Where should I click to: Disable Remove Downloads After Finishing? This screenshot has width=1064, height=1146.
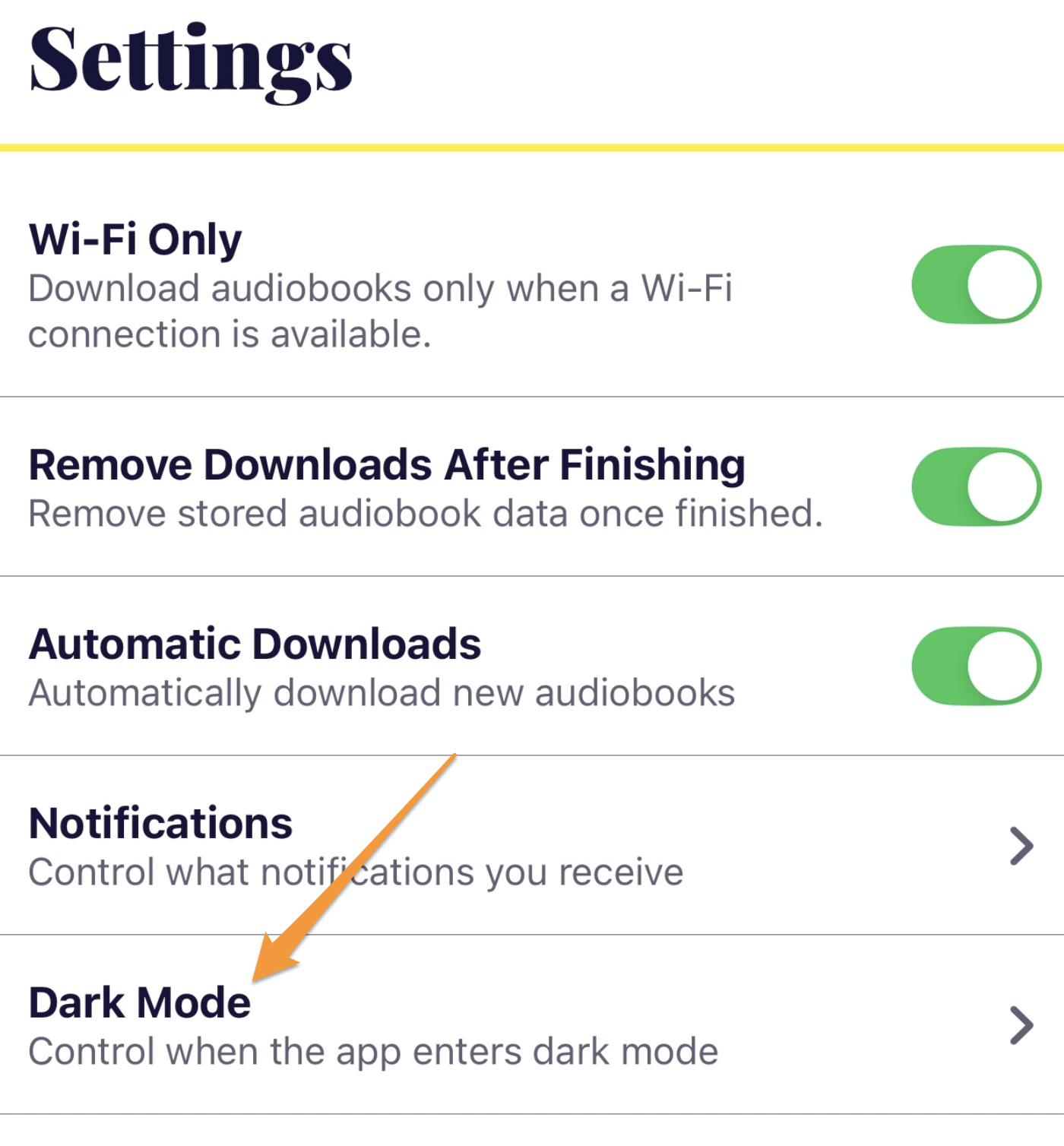pos(976,486)
